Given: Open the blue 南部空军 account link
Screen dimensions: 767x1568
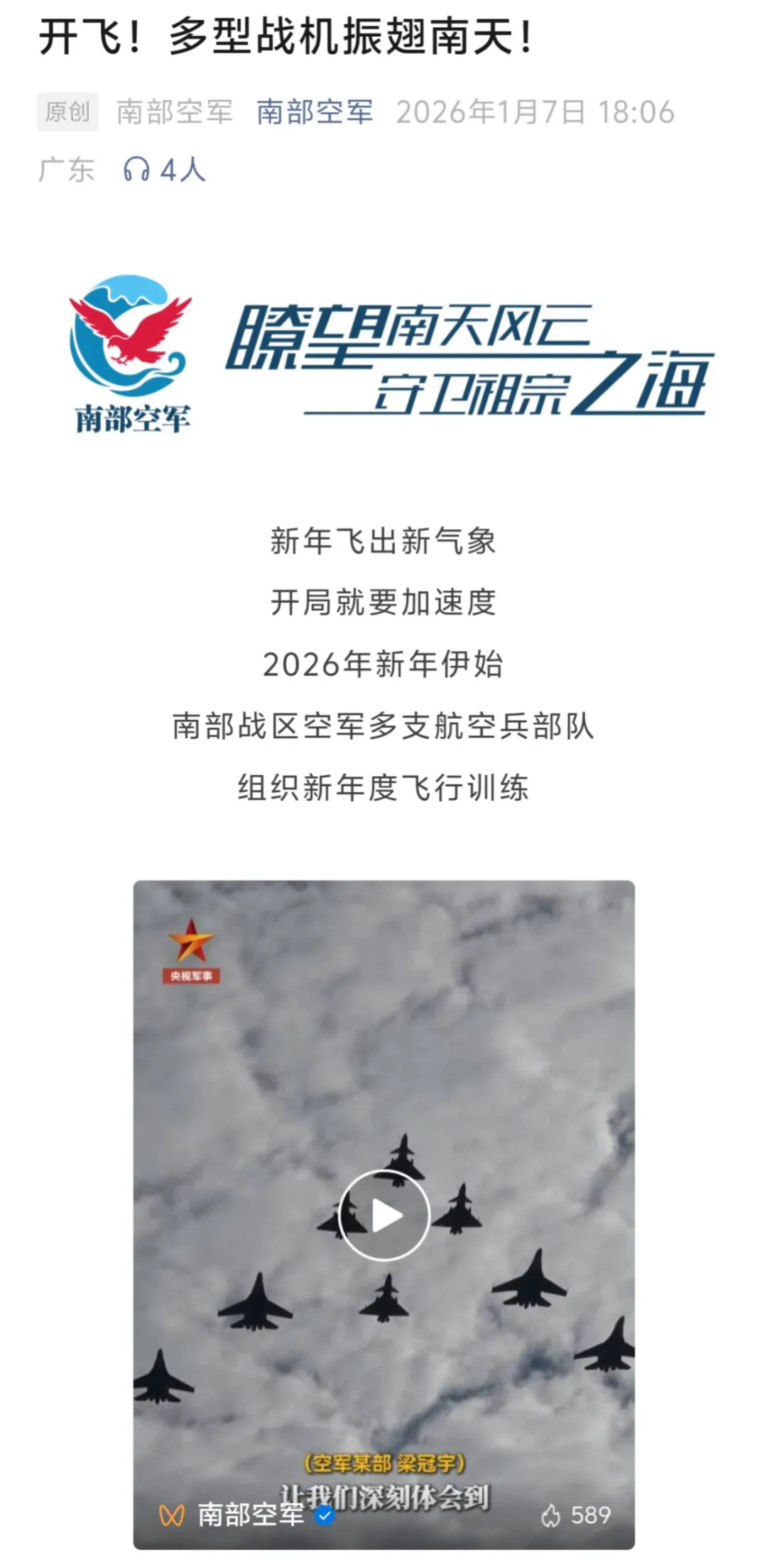Looking at the screenshot, I should [x=315, y=112].
